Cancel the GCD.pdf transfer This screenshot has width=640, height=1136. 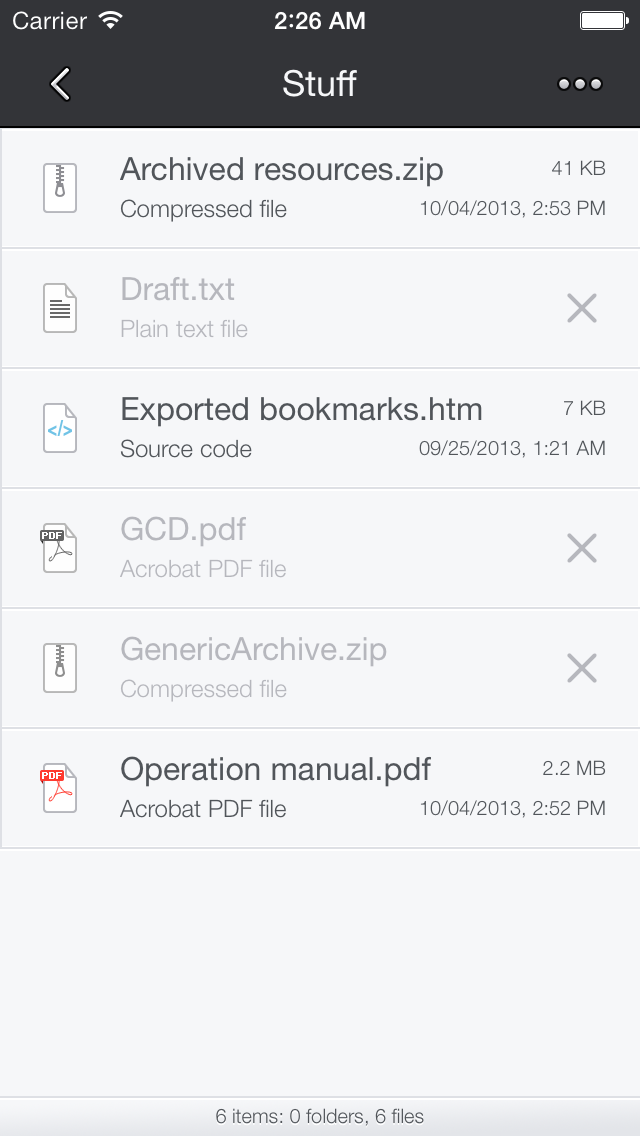pyautogui.click(x=581, y=548)
